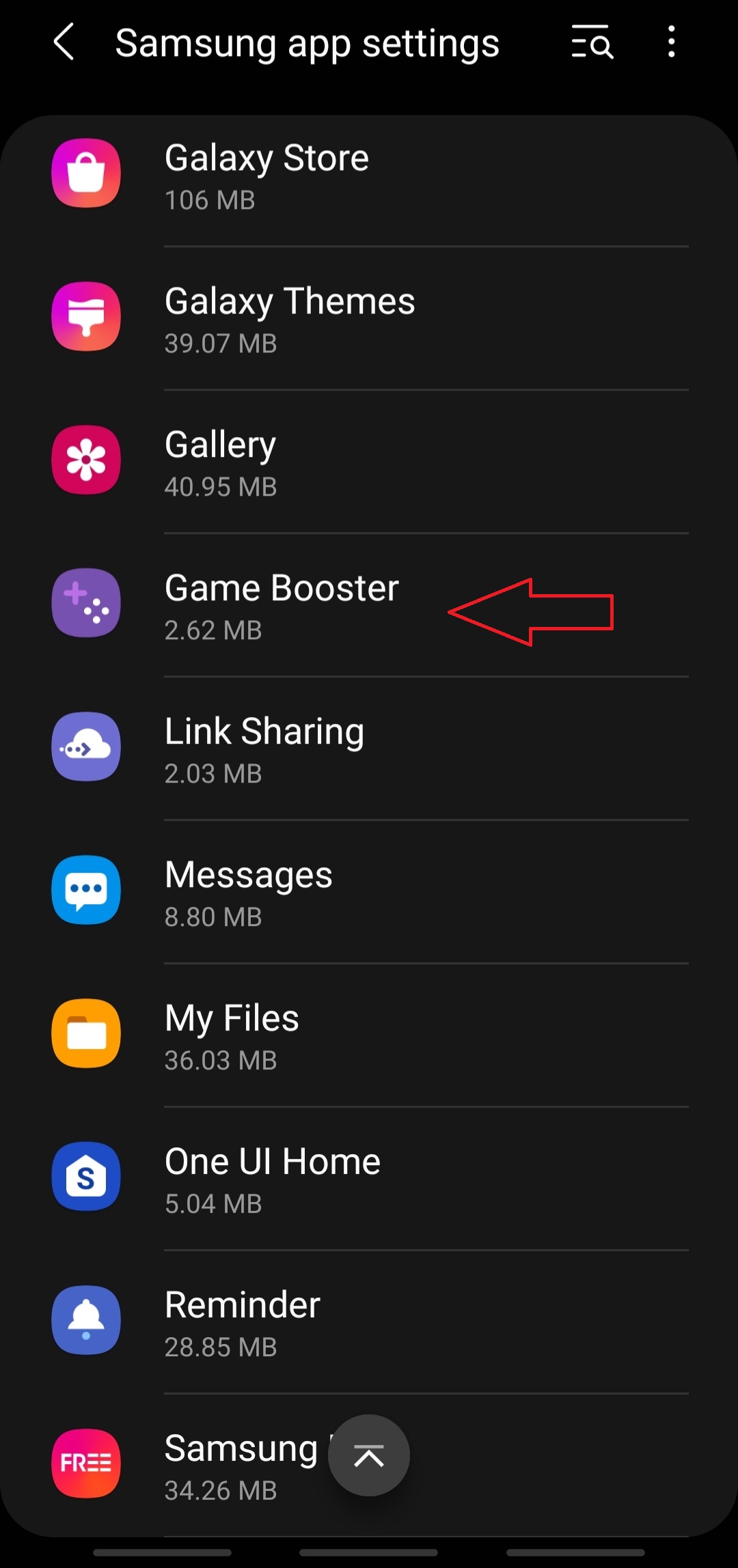Open Game Booster settings
Viewport: 738px width, 1568px height.
click(x=369, y=605)
